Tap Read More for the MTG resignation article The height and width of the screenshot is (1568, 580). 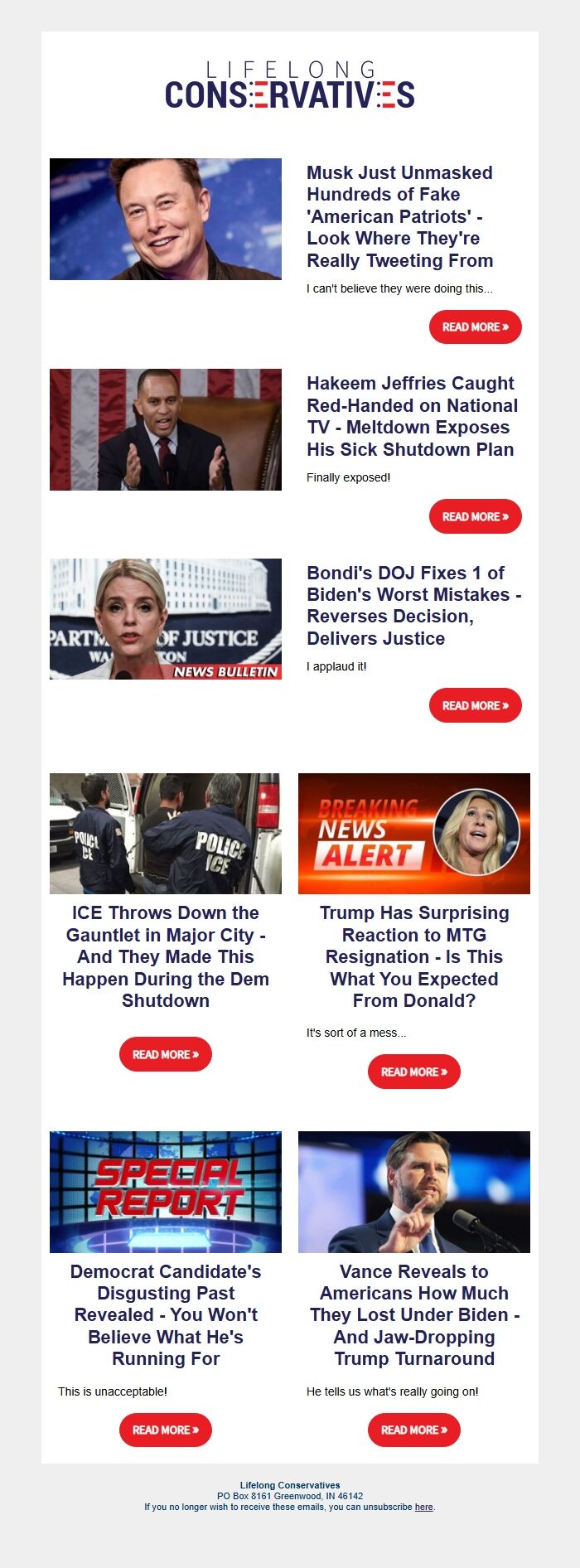(x=413, y=1072)
